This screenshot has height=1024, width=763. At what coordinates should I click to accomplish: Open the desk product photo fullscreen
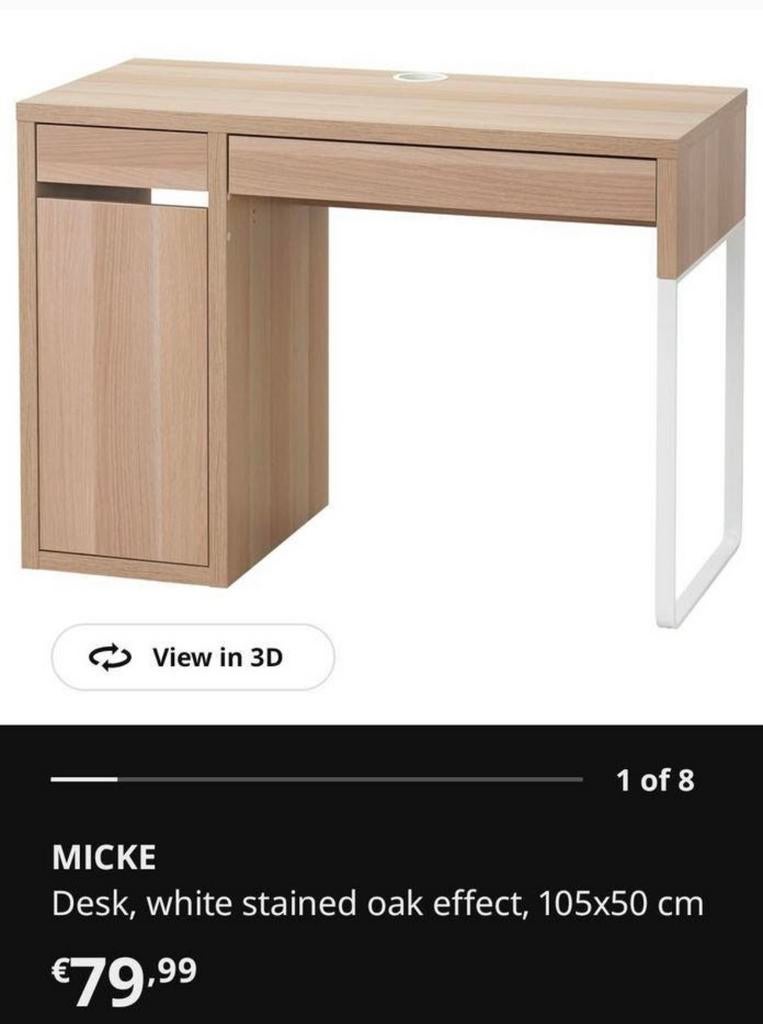[x=380, y=350]
